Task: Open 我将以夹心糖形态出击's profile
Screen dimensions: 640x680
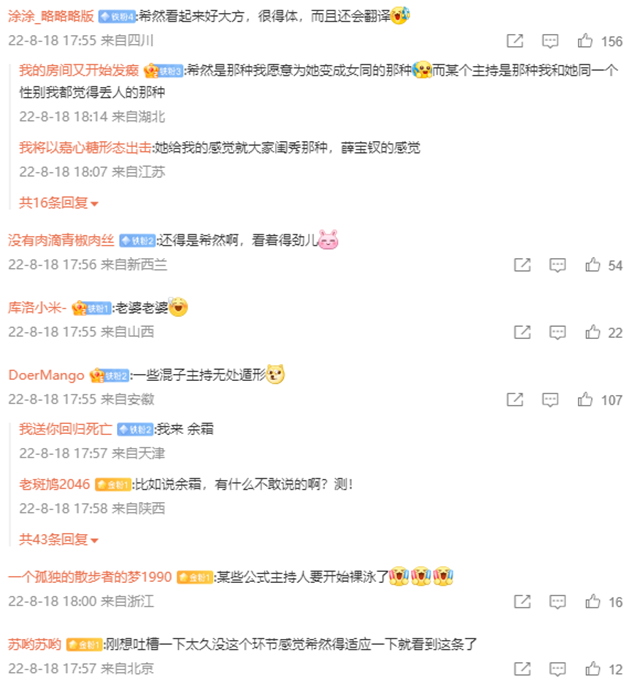Action: (x=85, y=147)
